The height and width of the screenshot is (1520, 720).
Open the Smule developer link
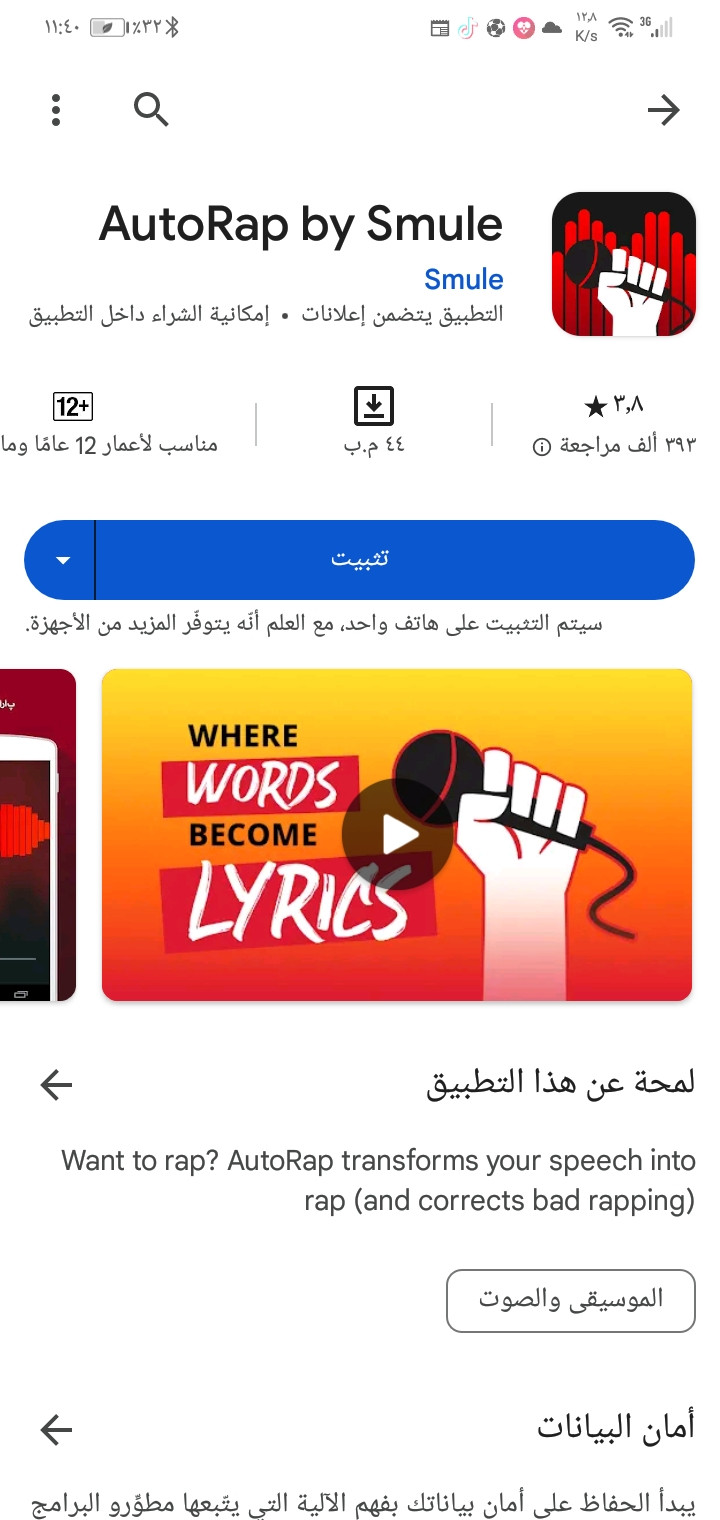coord(463,279)
